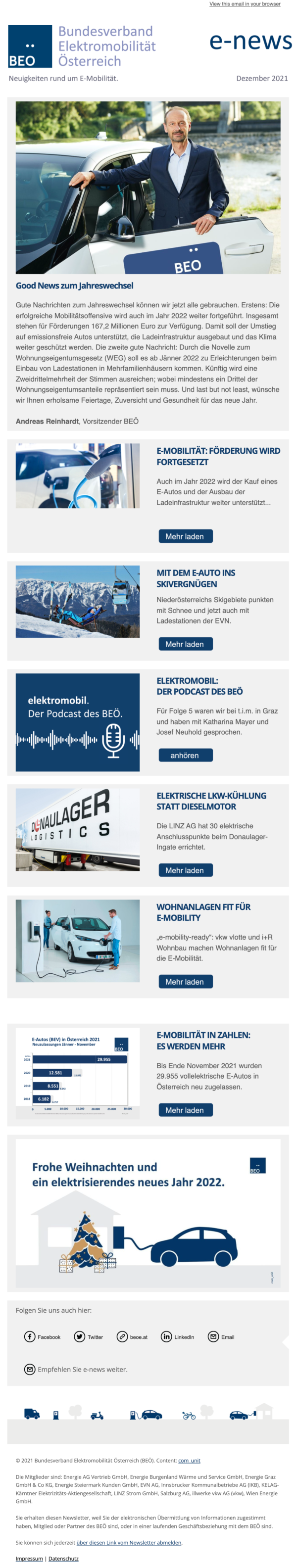Tap anhören for the BEÖ podcast
The image size is (297, 1568).
coord(185,756)
